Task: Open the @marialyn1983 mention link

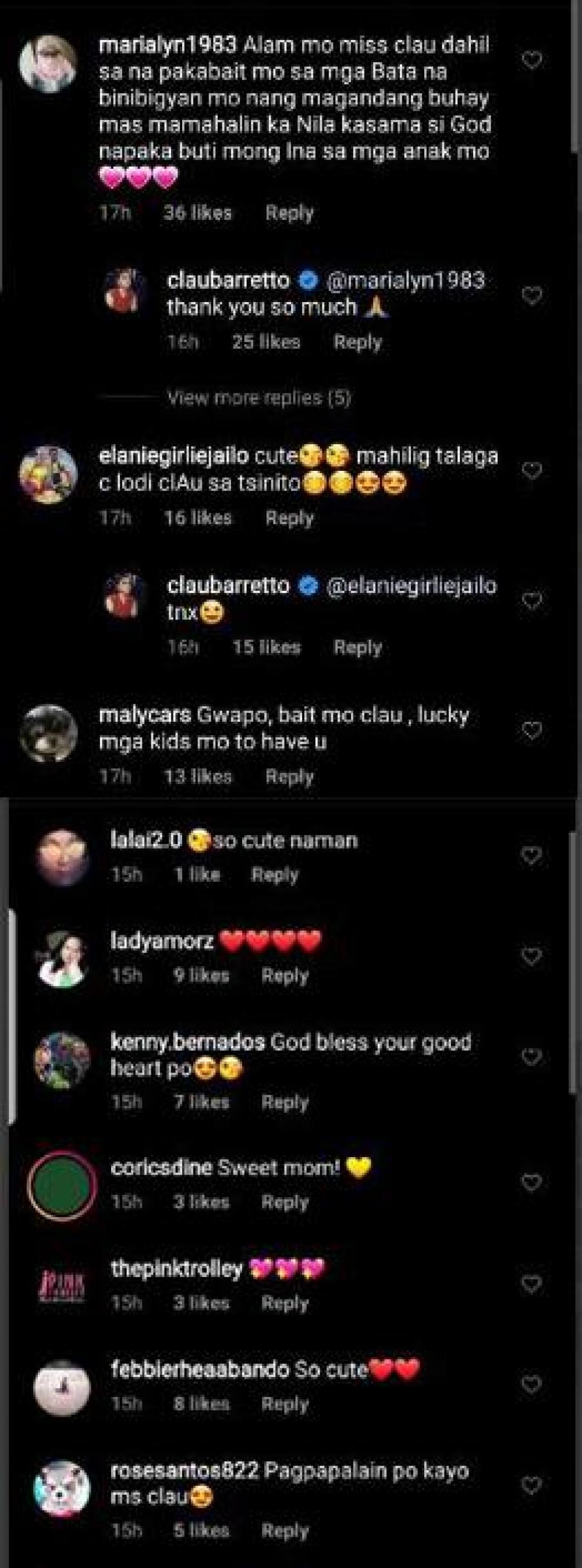Action: pyautogui.click(x=406, y=280)
